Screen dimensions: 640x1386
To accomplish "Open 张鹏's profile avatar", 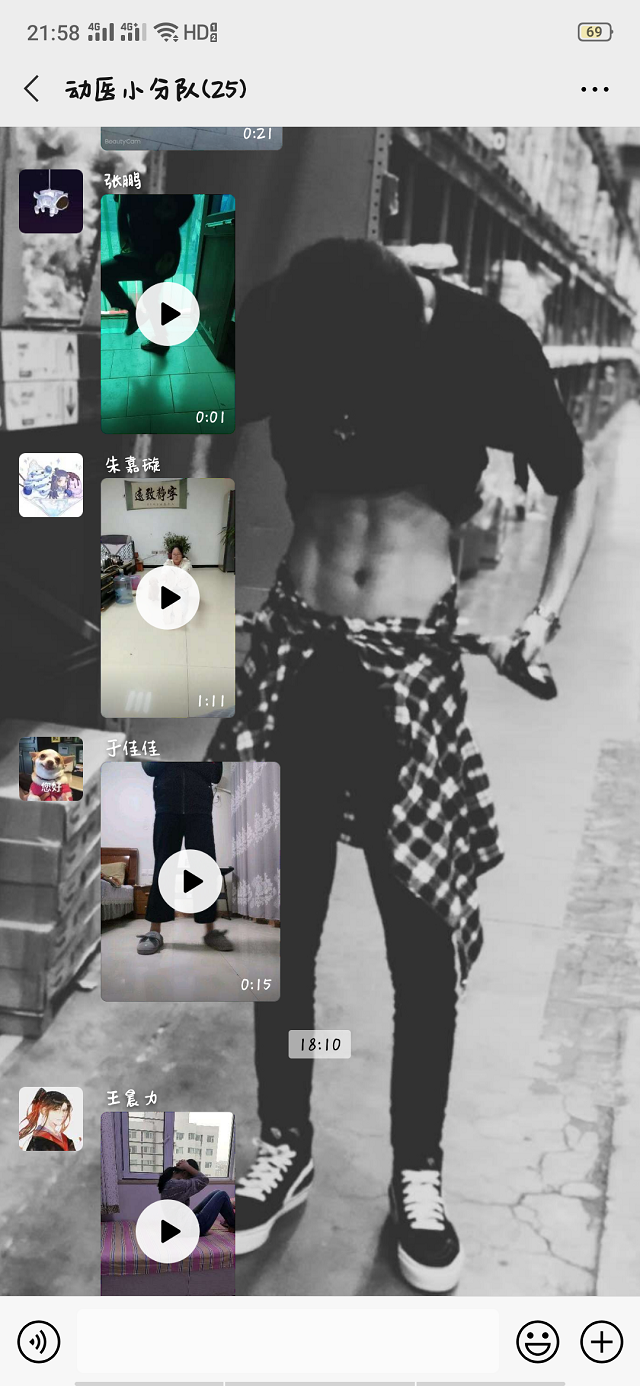I will 51,201.
